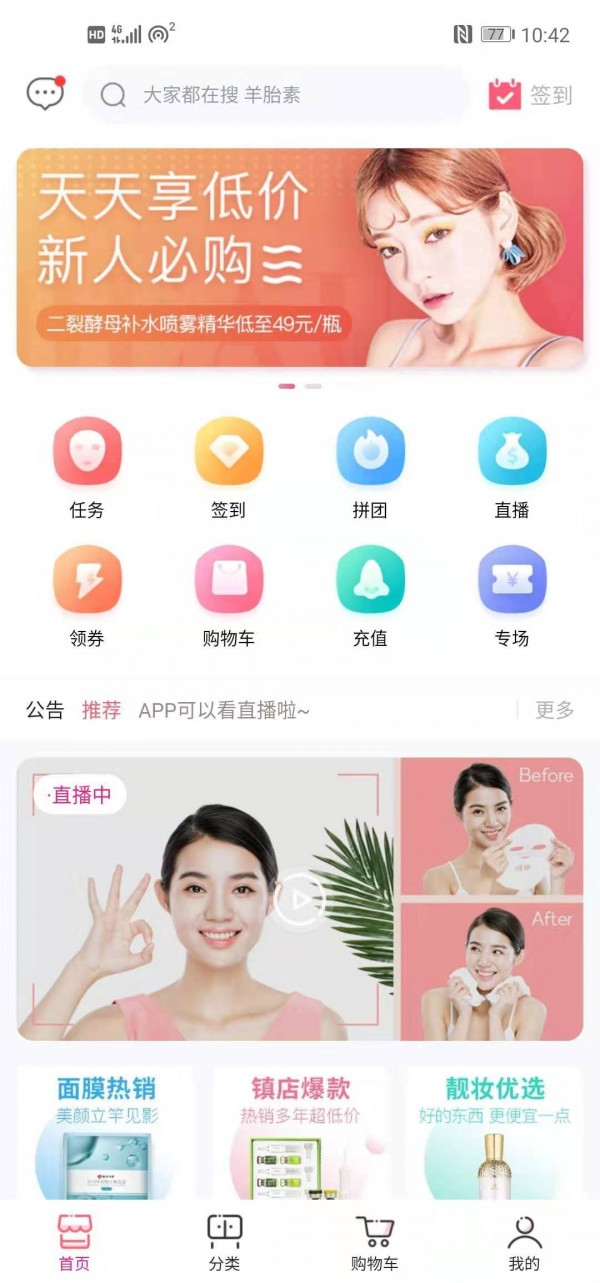
Task: Open the messages chat bubble icon
Action: pos(45,94)
